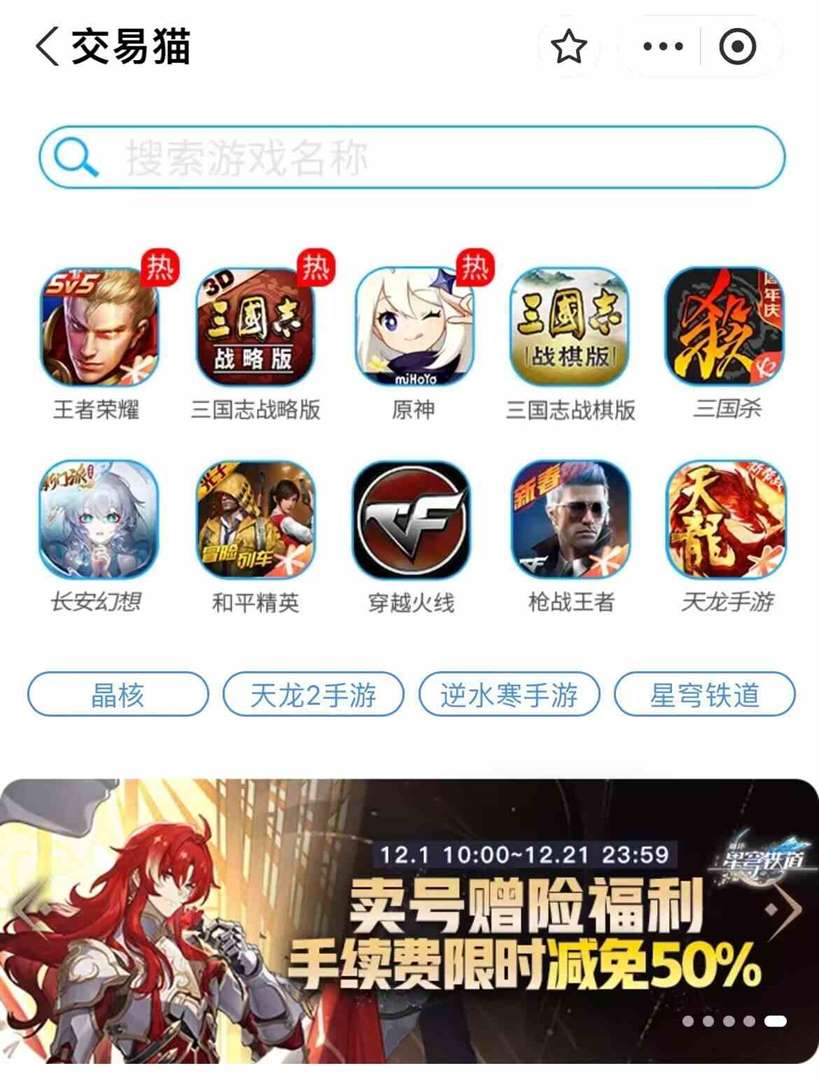Open 天龙手游 game

726,520
